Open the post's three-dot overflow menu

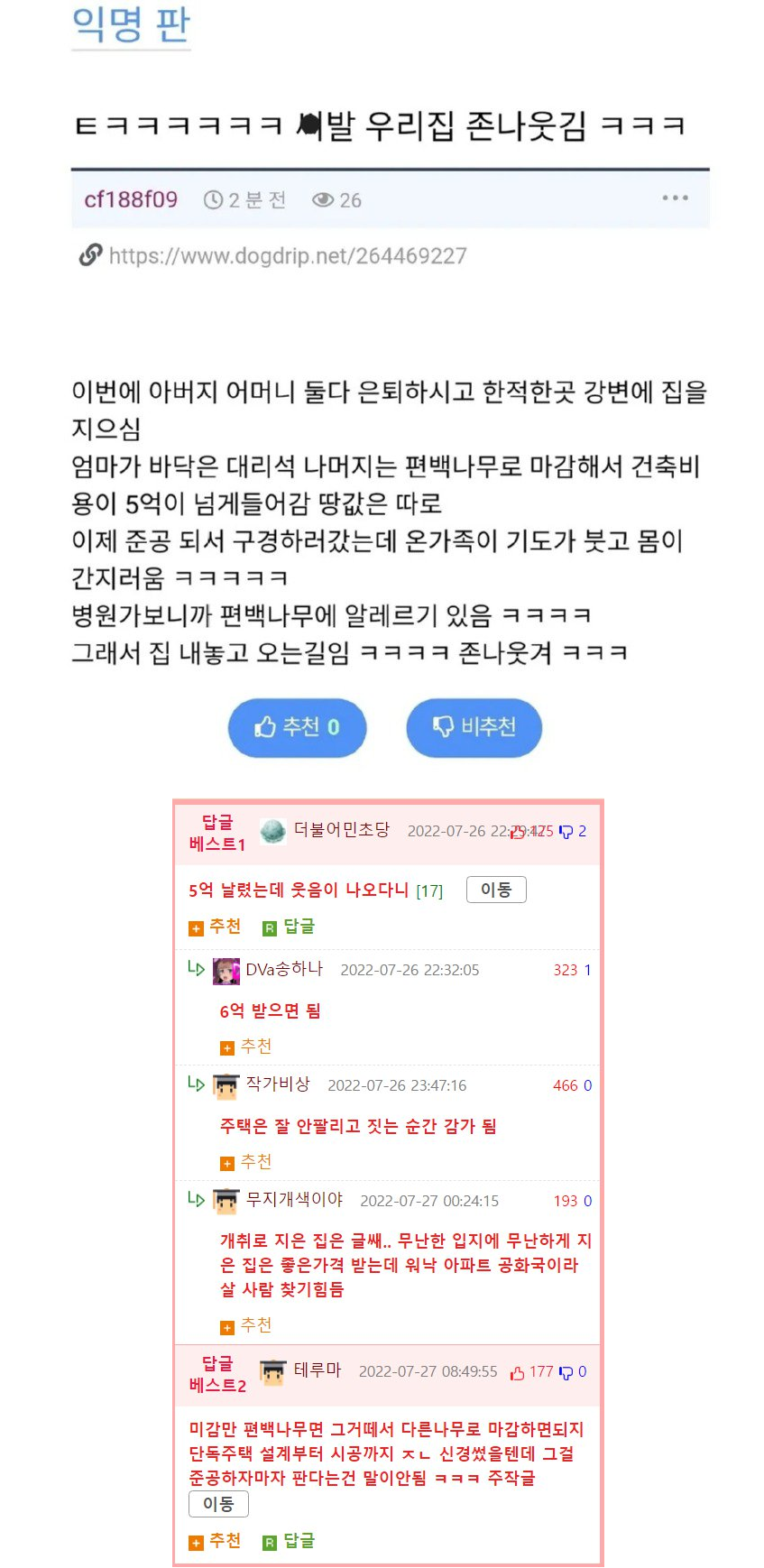(x=675, y=198)
